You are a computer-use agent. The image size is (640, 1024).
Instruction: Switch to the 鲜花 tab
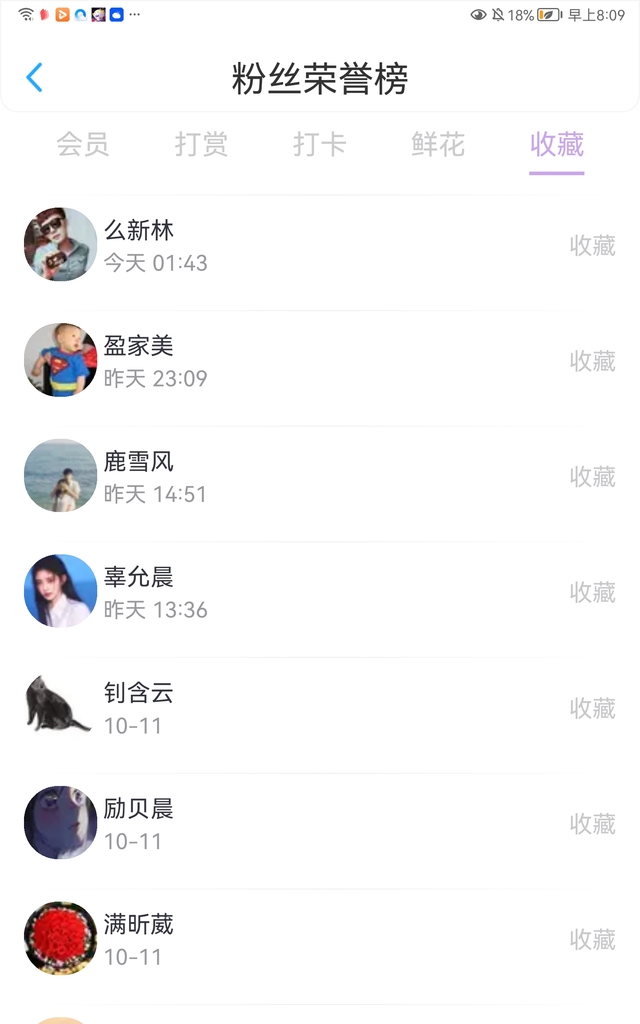tap(438, 144)
